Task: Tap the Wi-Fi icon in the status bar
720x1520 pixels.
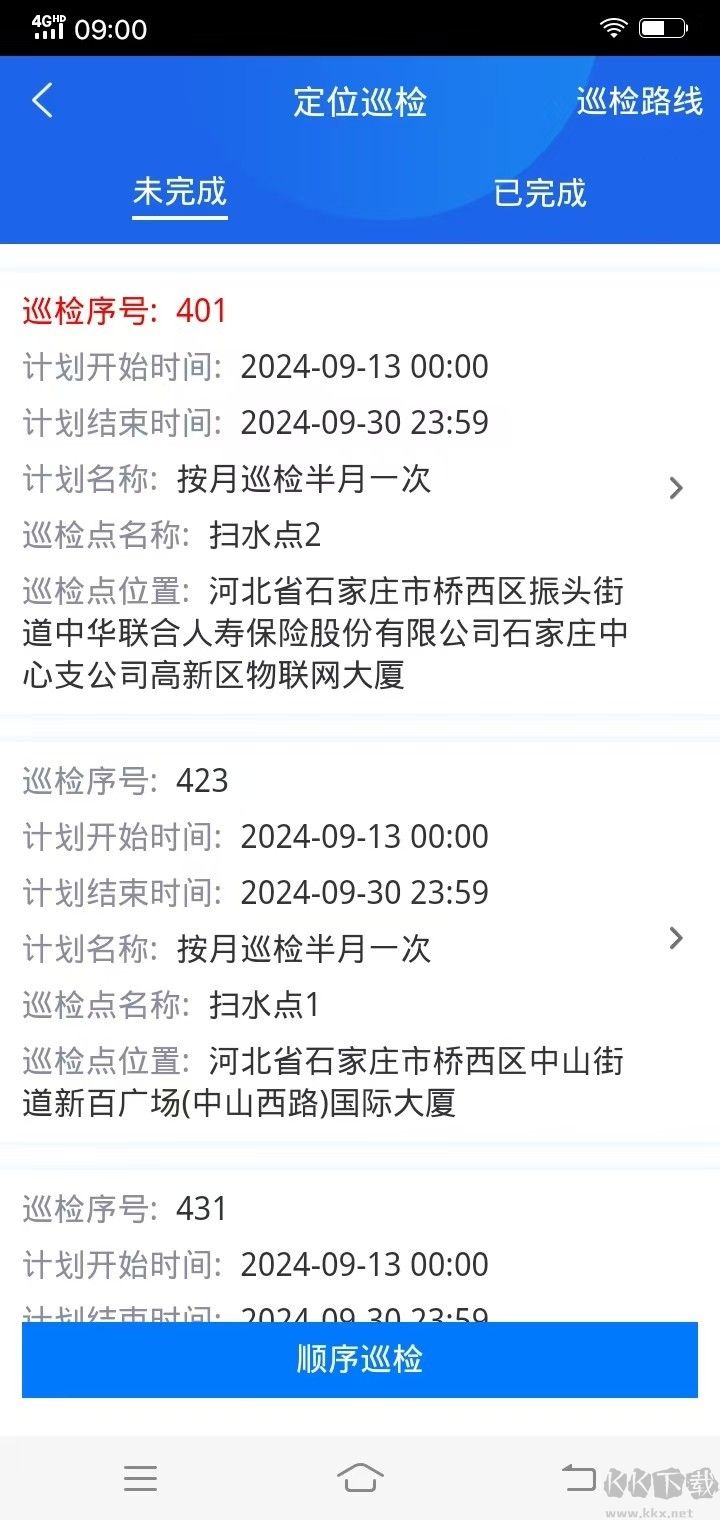Action: [x=613, y=28]
